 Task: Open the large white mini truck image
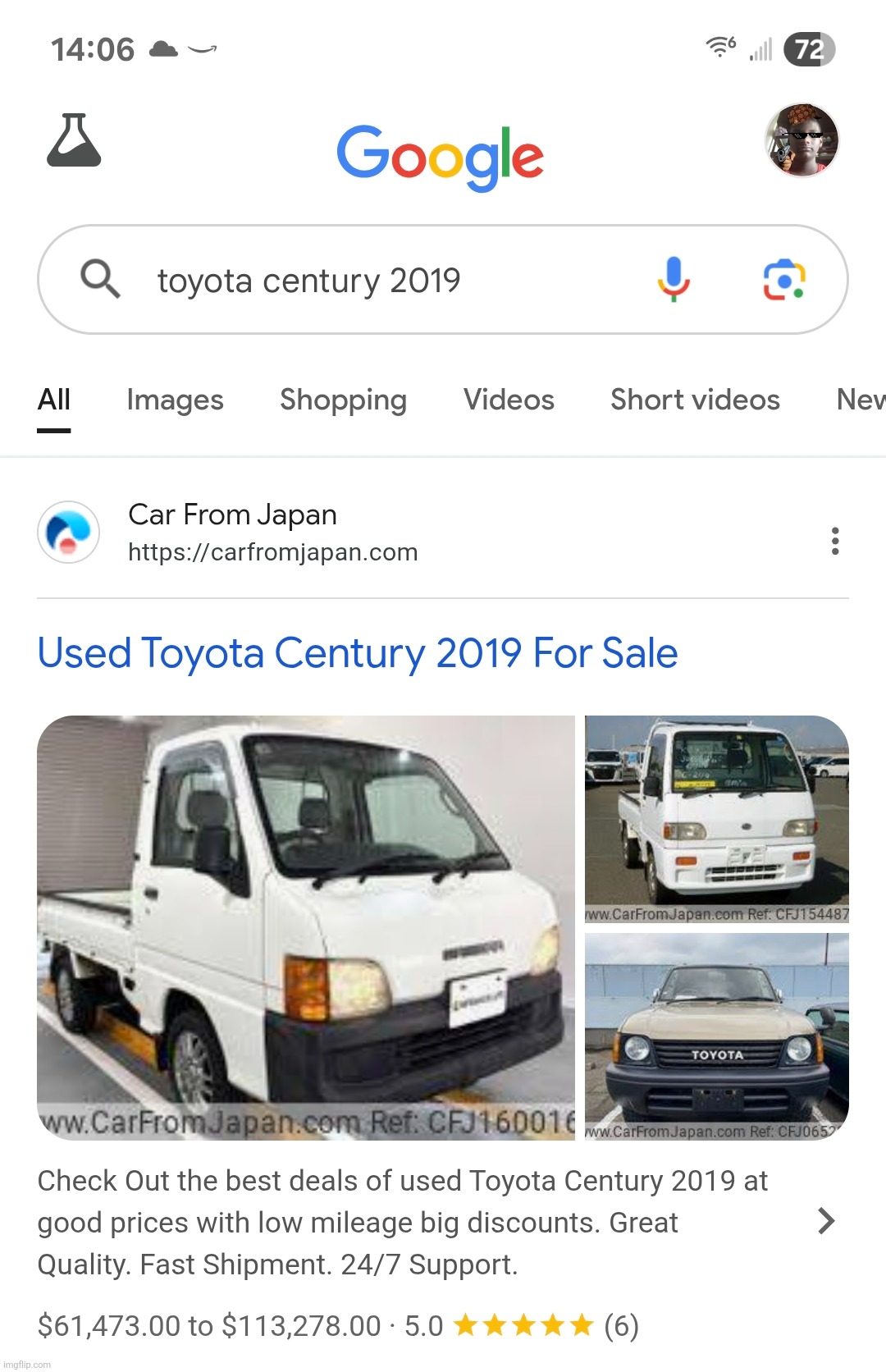click(x=306, y=927)
